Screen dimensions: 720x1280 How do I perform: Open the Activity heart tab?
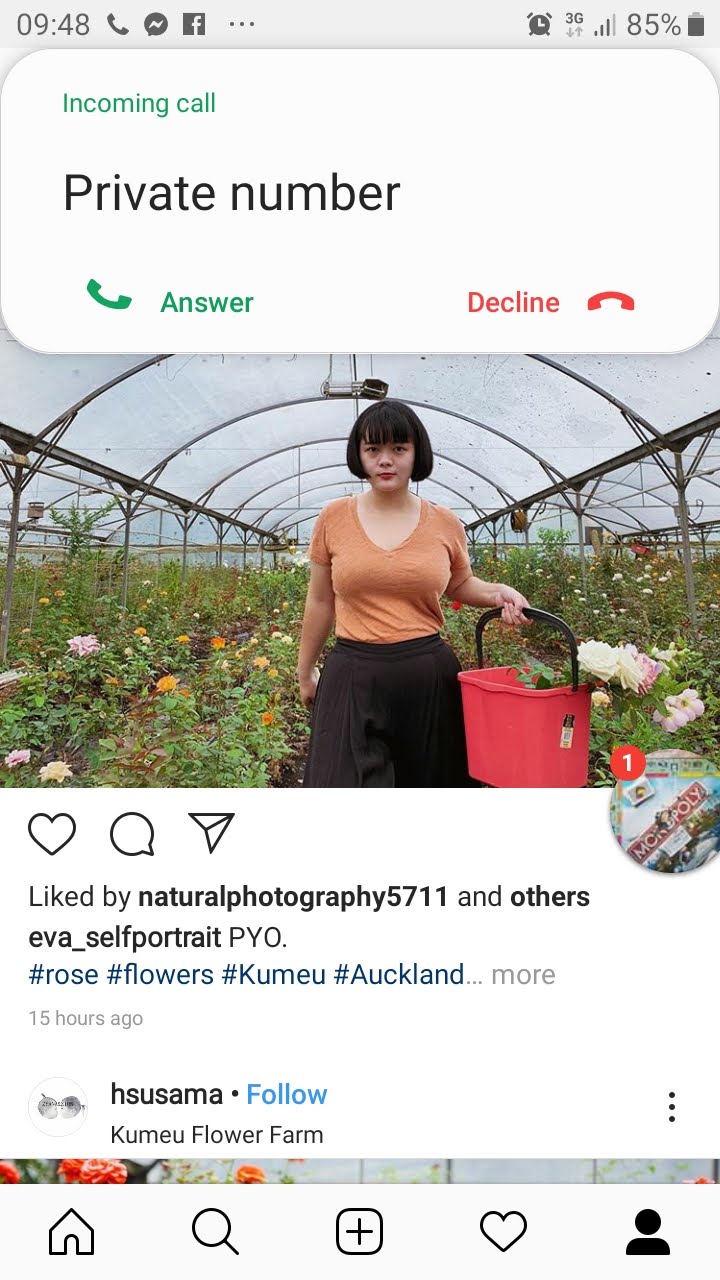(503, 1232)
